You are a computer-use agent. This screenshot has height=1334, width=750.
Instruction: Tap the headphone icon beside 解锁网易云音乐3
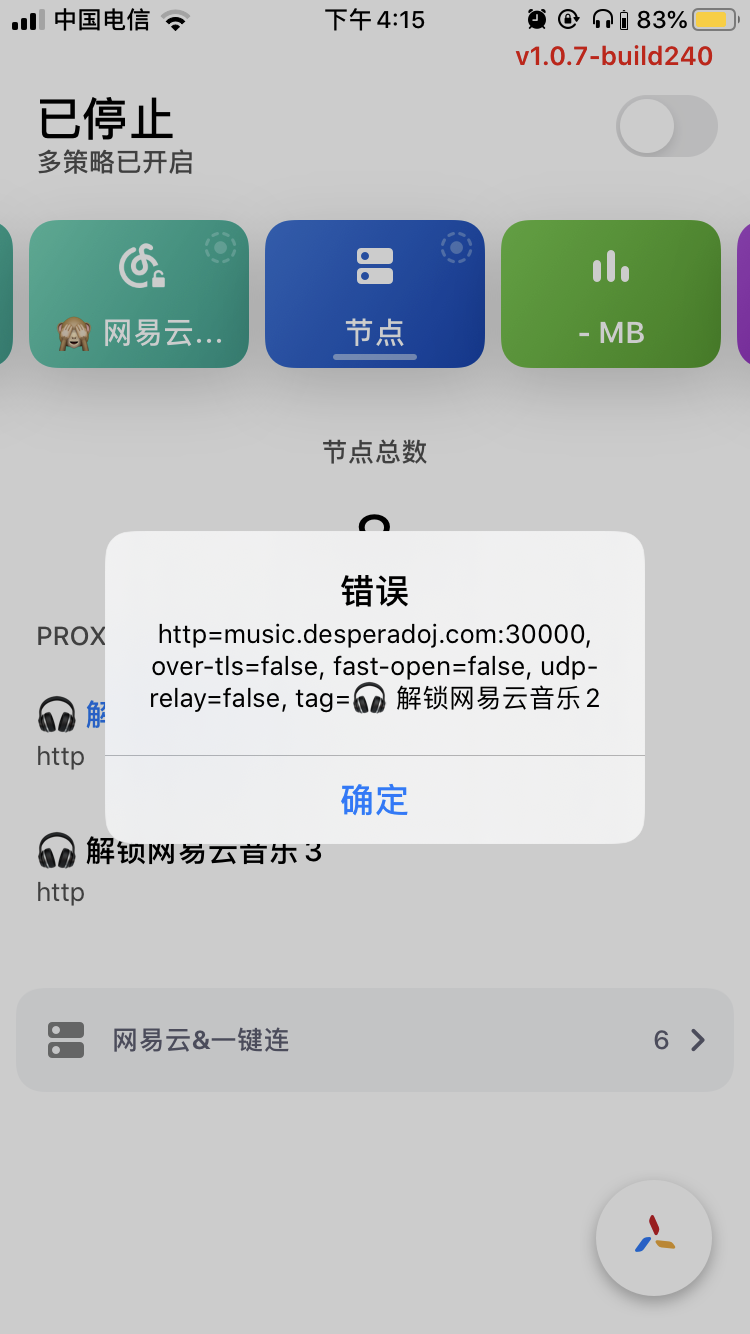point(56,851)
